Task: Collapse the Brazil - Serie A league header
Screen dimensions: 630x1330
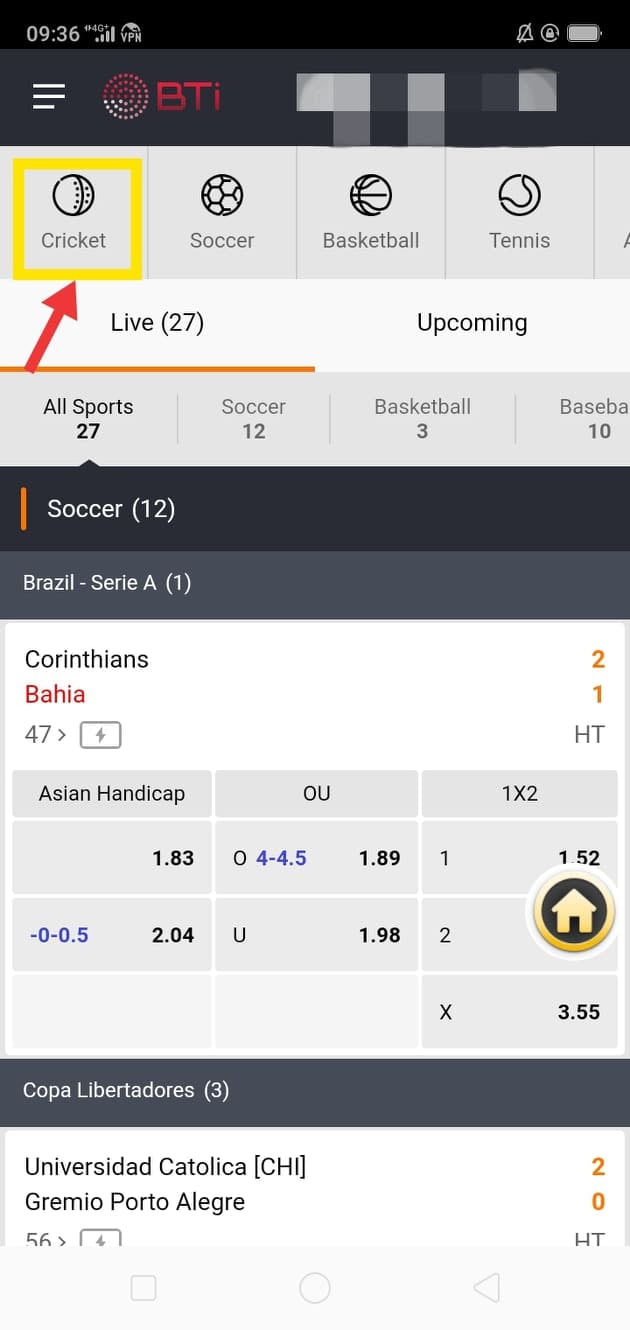Action: [x=315, y=582]
